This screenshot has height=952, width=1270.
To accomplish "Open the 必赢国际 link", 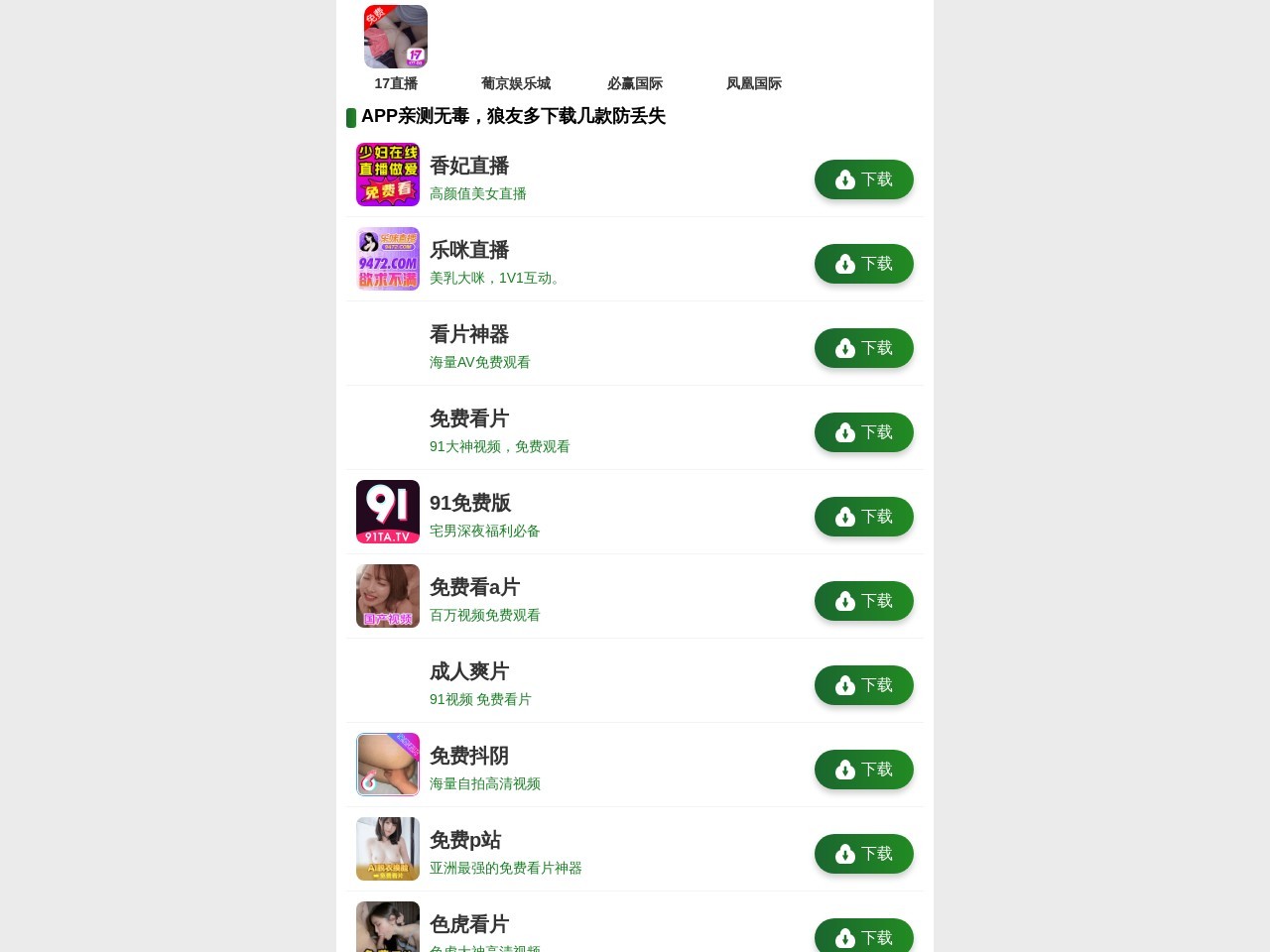I will 634,83.
